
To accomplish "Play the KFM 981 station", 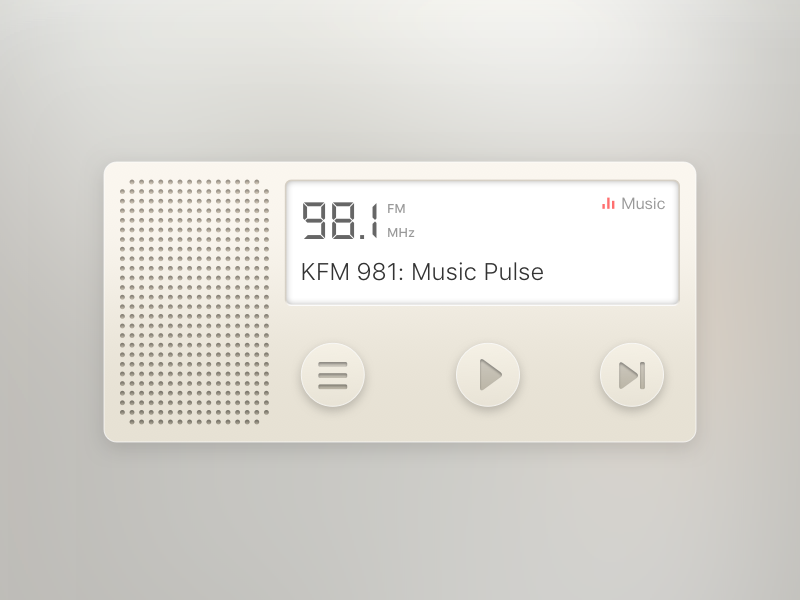I will (488, 375).
